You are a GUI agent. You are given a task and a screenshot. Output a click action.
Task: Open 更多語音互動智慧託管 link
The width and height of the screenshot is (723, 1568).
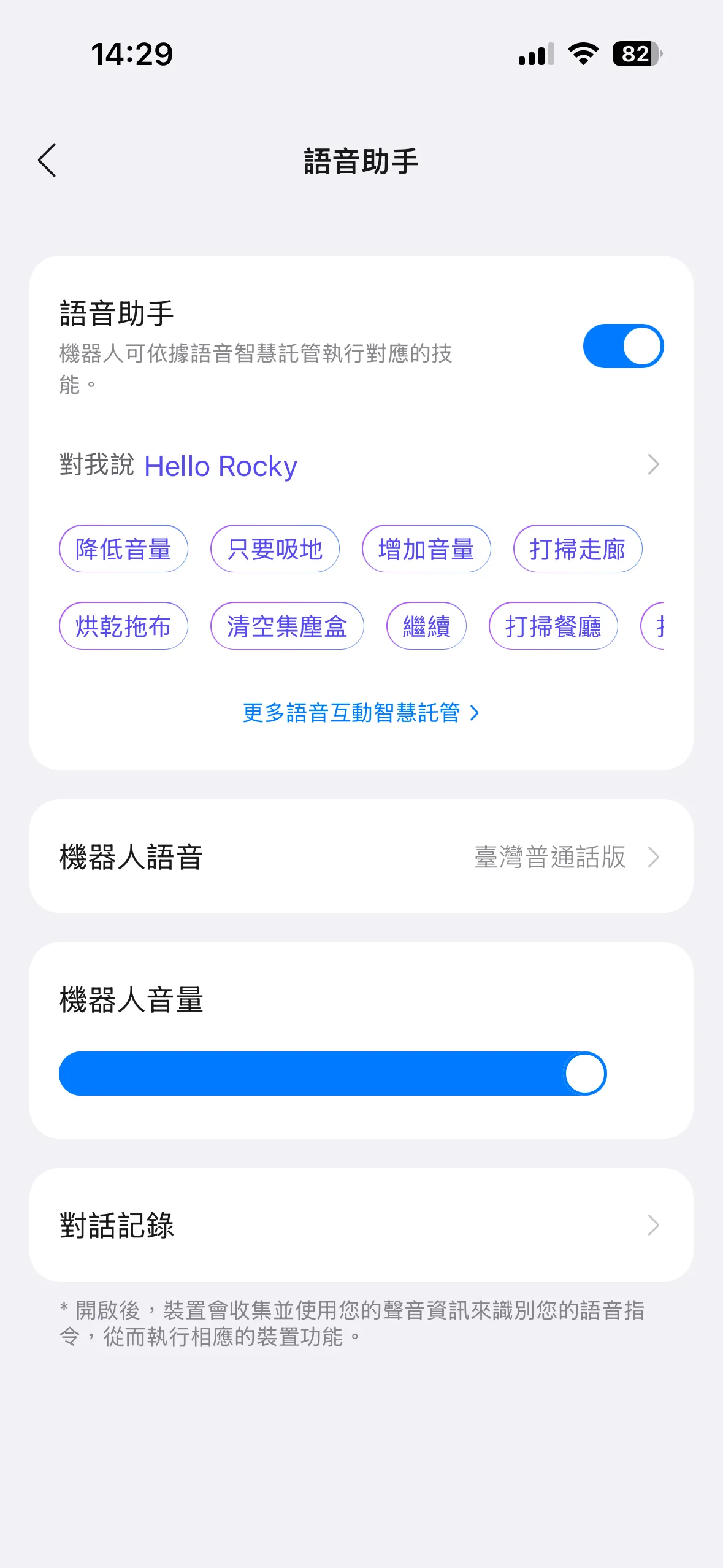tap(361, 713)
